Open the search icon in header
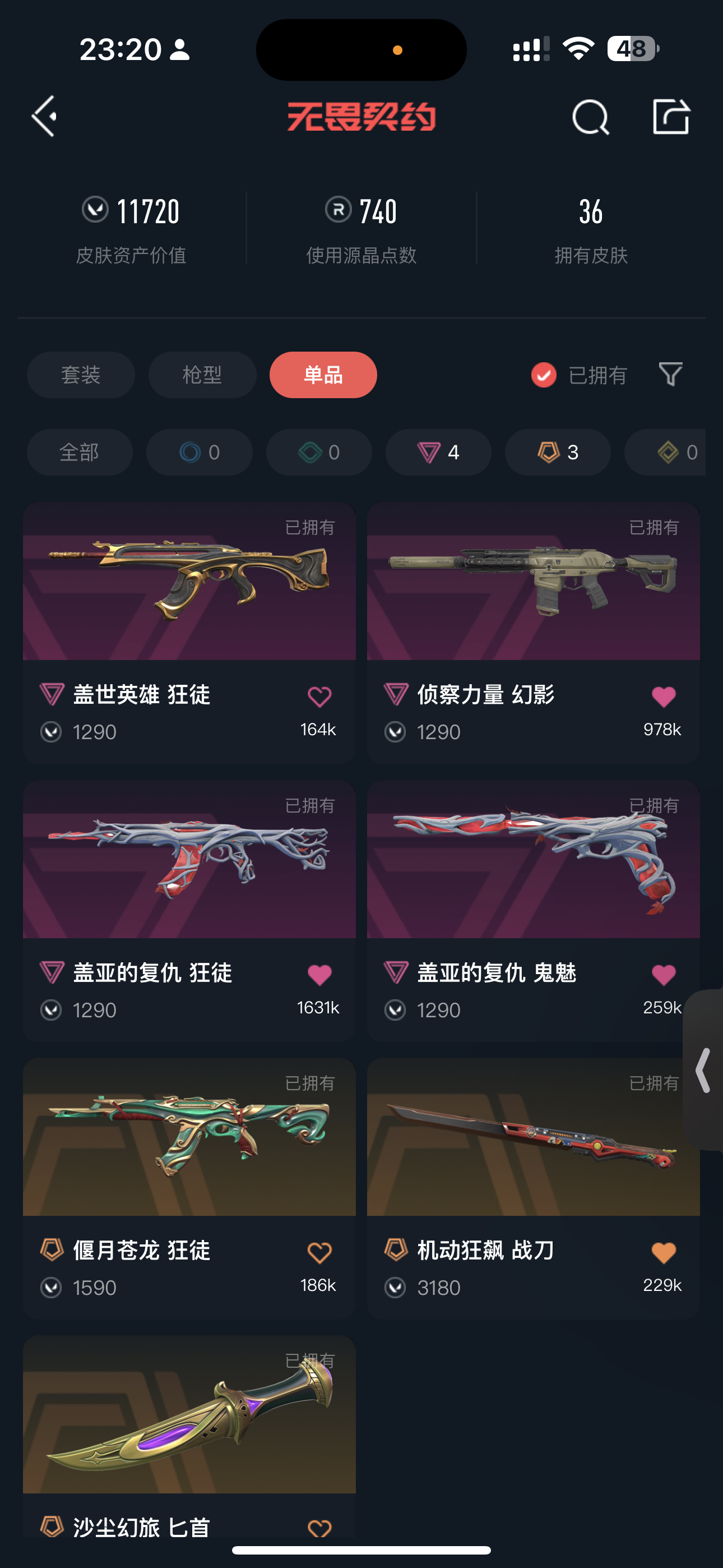The width and height of the screenshot is (723, 1568). click(590, 116)
